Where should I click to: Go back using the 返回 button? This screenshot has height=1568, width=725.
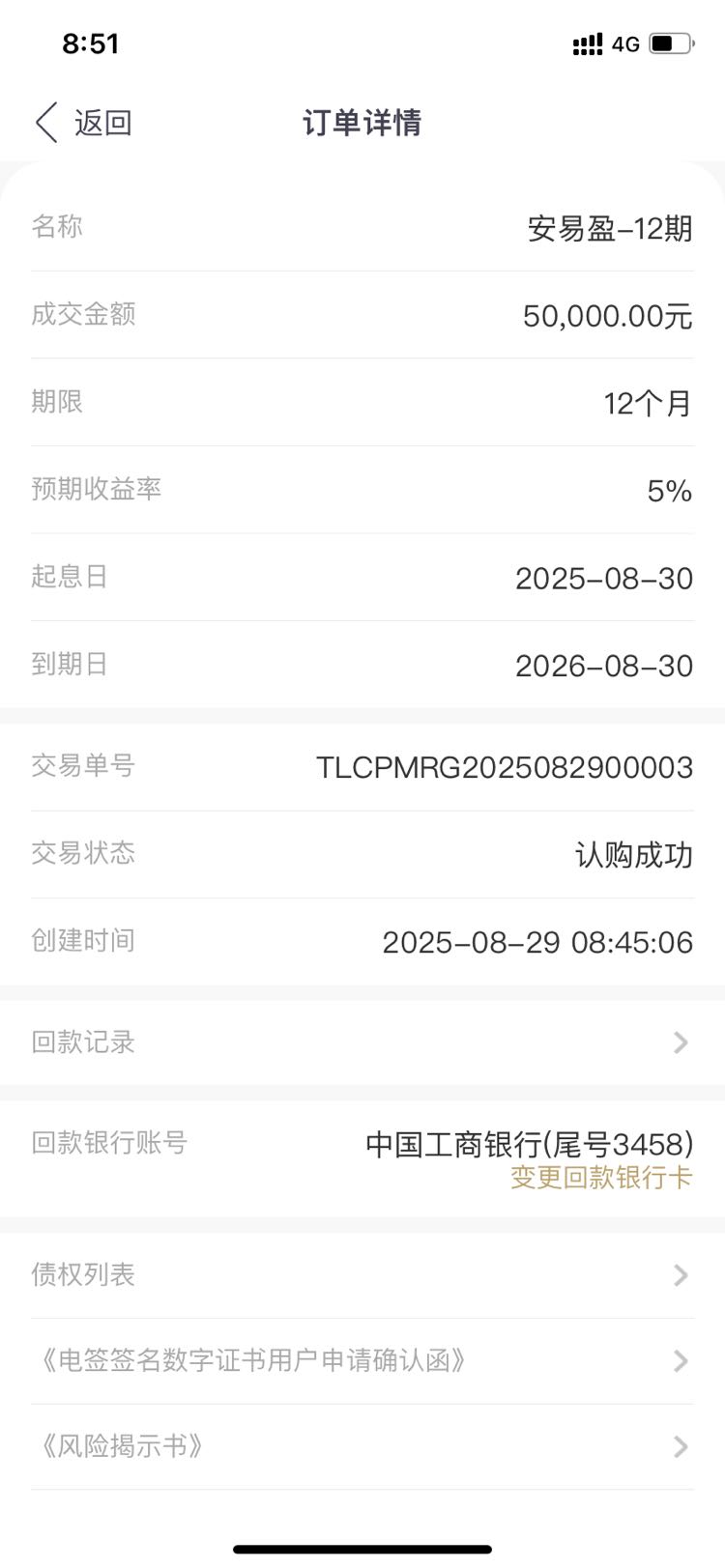[x=83, y=123]
